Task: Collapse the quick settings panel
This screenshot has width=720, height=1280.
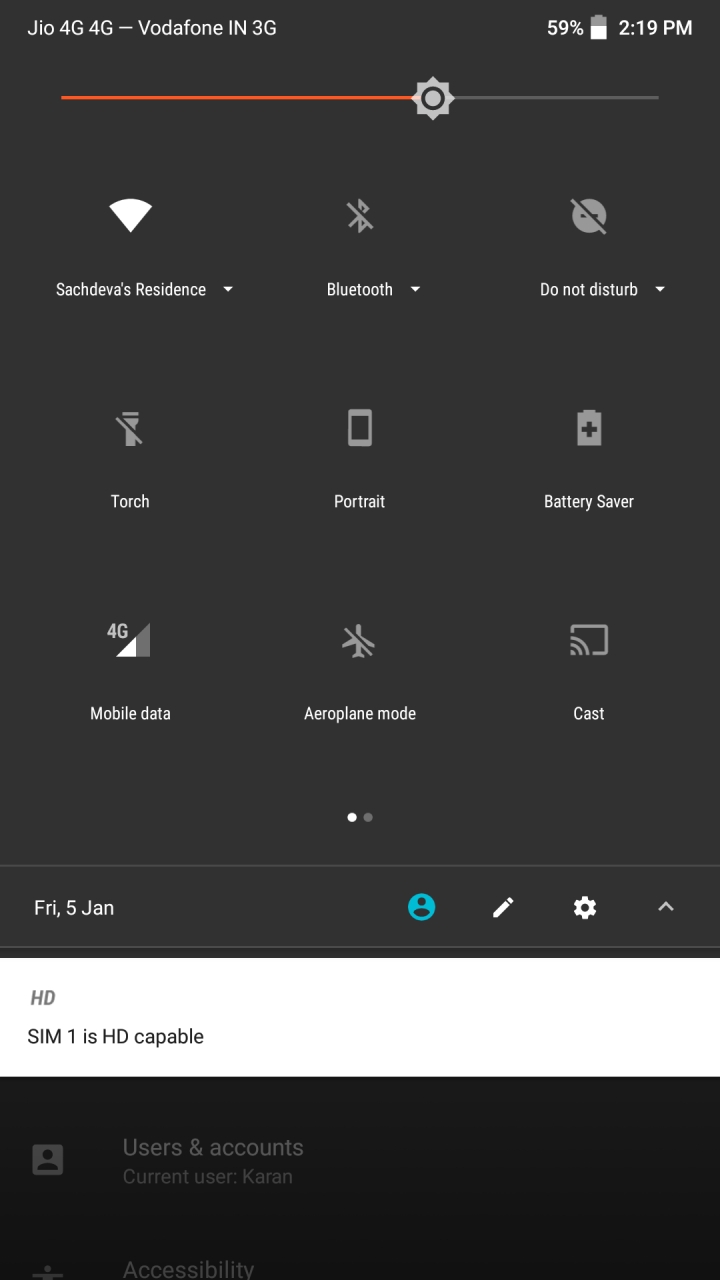Action: click(666, 907)
